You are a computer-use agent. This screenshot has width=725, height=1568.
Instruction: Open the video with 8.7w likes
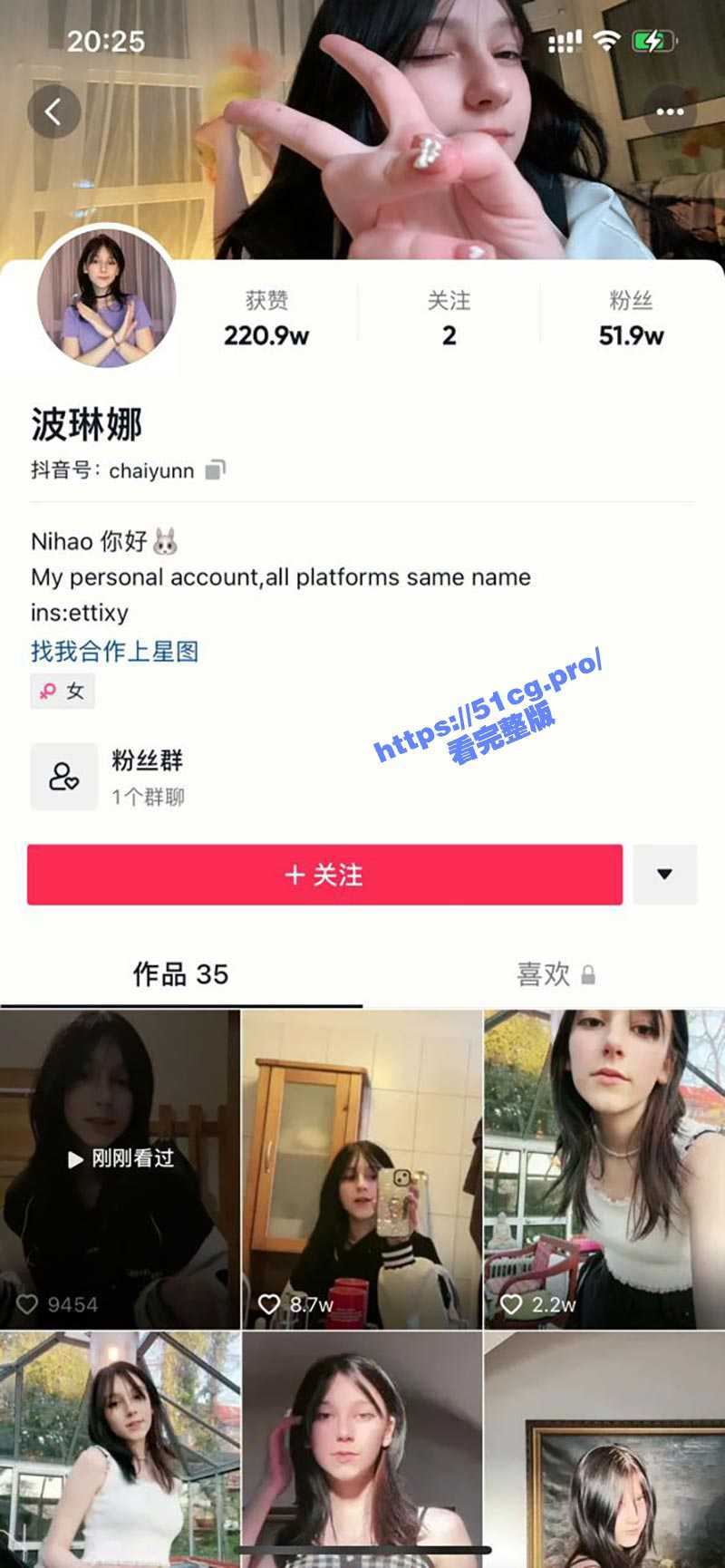coord(362,1168)
